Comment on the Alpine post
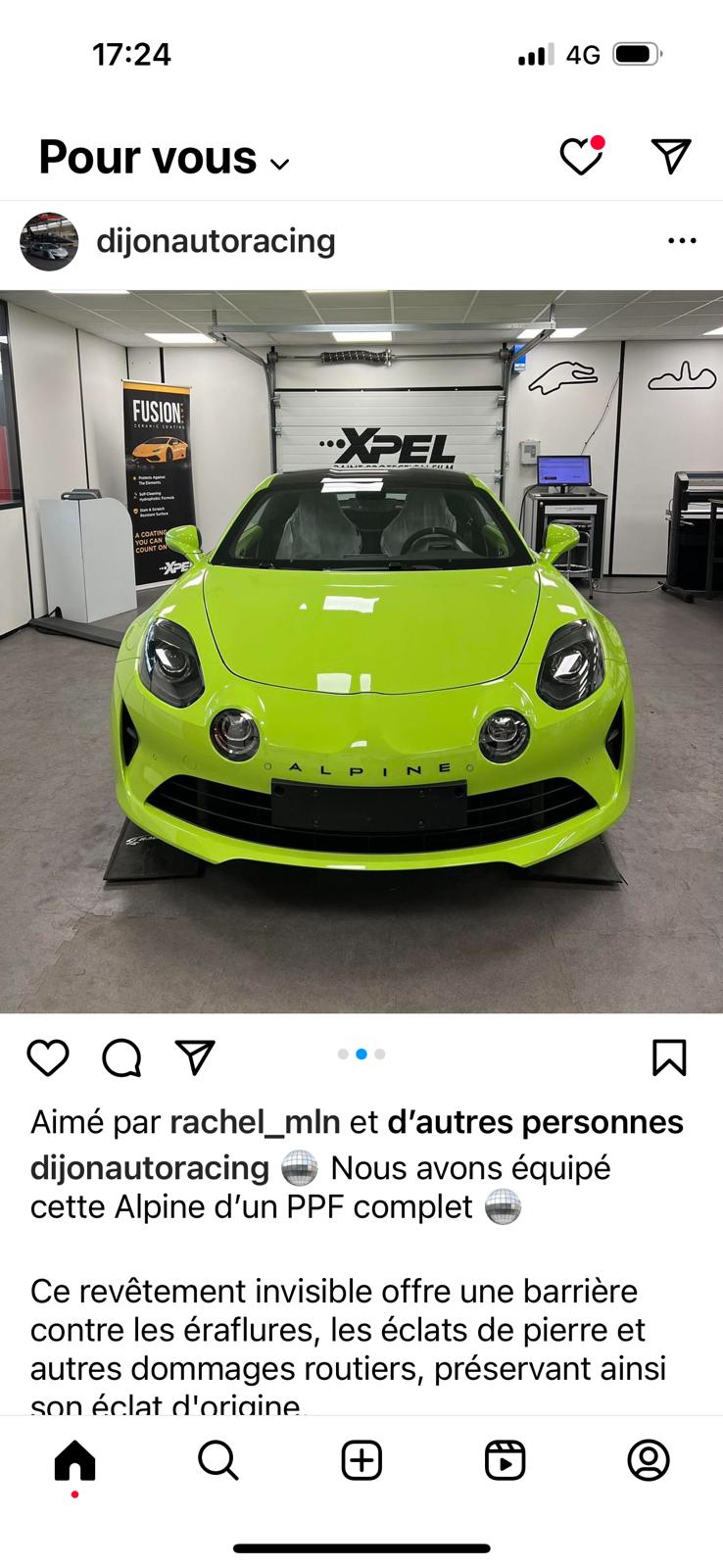Image resolution: width=723 pixels, height=1568 pixels. [121, 1057]
